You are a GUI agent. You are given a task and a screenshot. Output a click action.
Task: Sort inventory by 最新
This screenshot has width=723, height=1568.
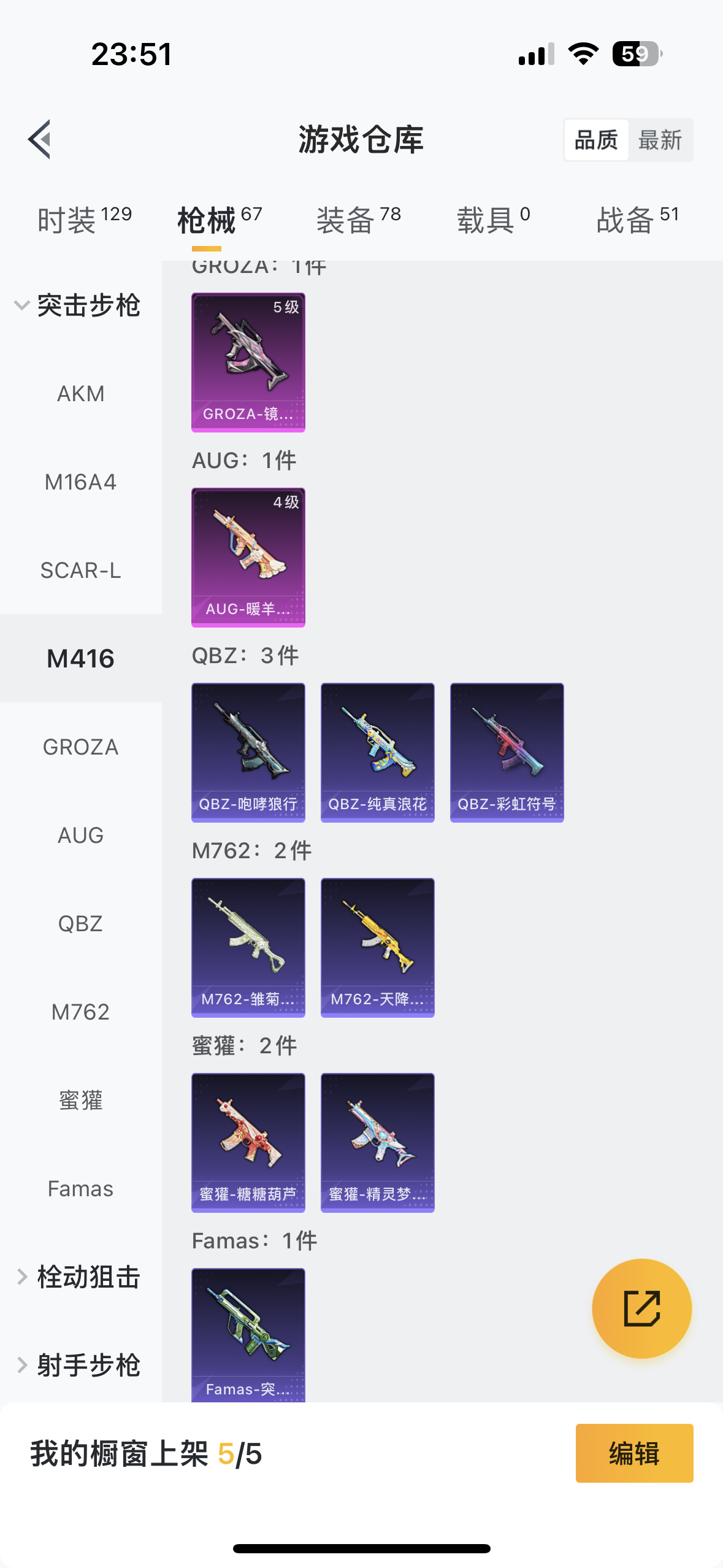pyautogui.click(x=660, y=140)
